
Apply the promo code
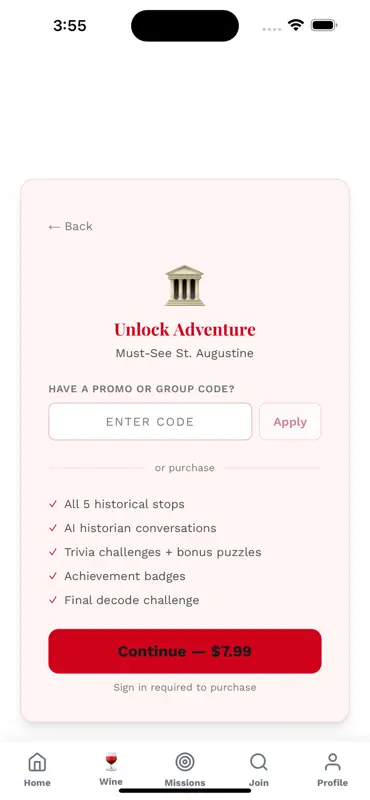click(x=290, y=421)
